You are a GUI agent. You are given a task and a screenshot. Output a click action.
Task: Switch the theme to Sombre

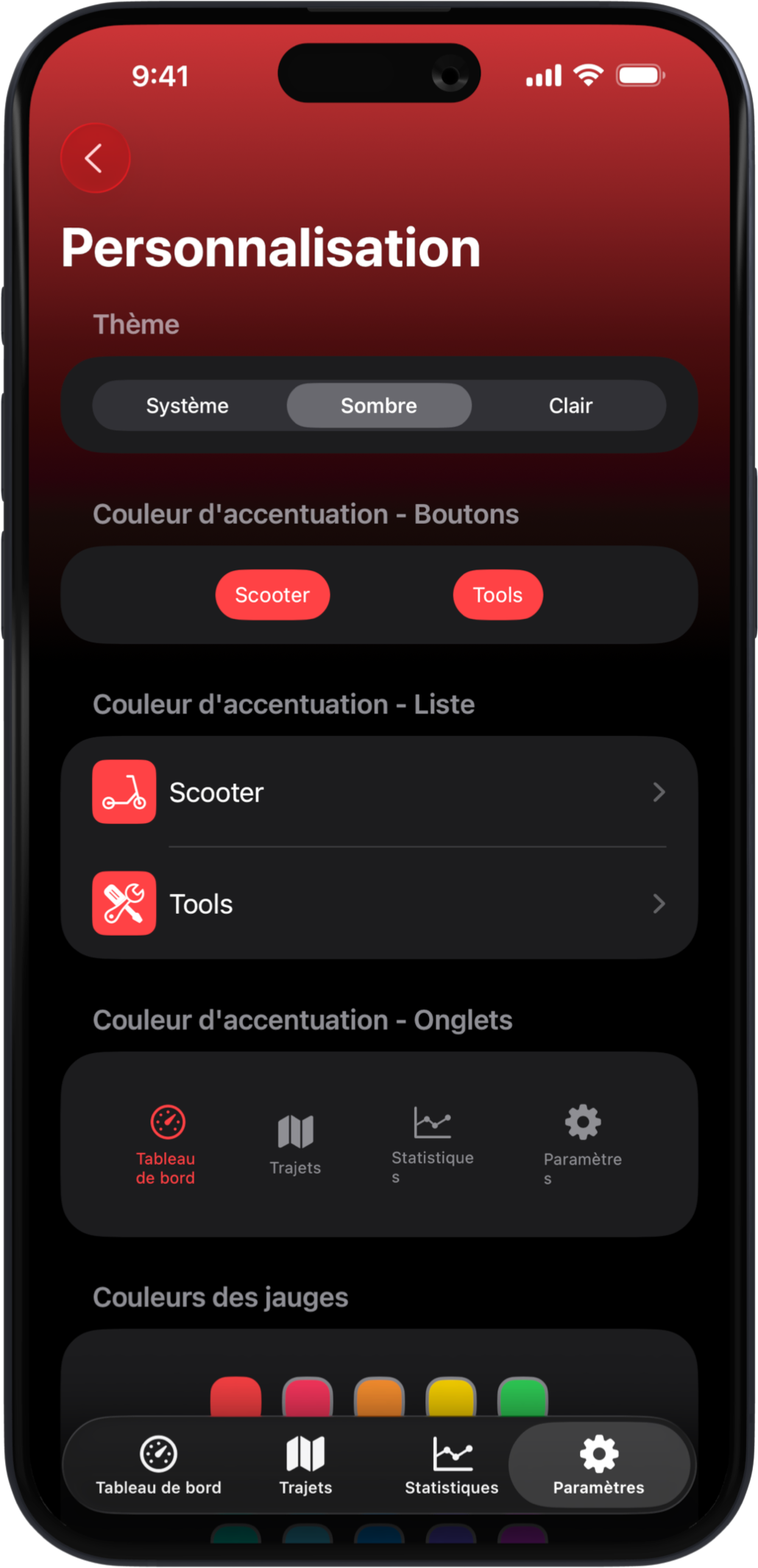click(379, 405)
